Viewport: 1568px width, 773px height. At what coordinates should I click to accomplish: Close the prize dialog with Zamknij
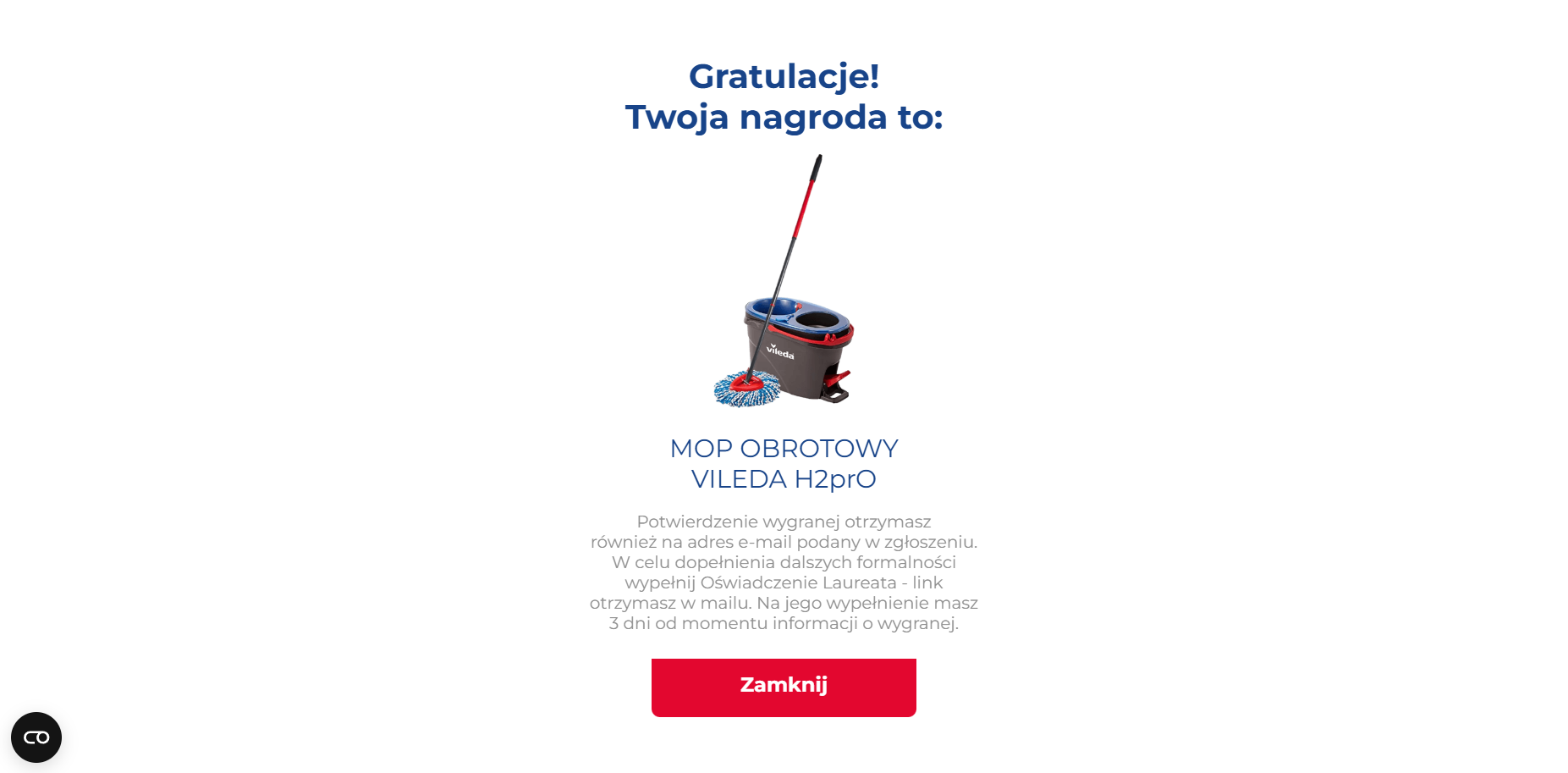click(783, 687)
